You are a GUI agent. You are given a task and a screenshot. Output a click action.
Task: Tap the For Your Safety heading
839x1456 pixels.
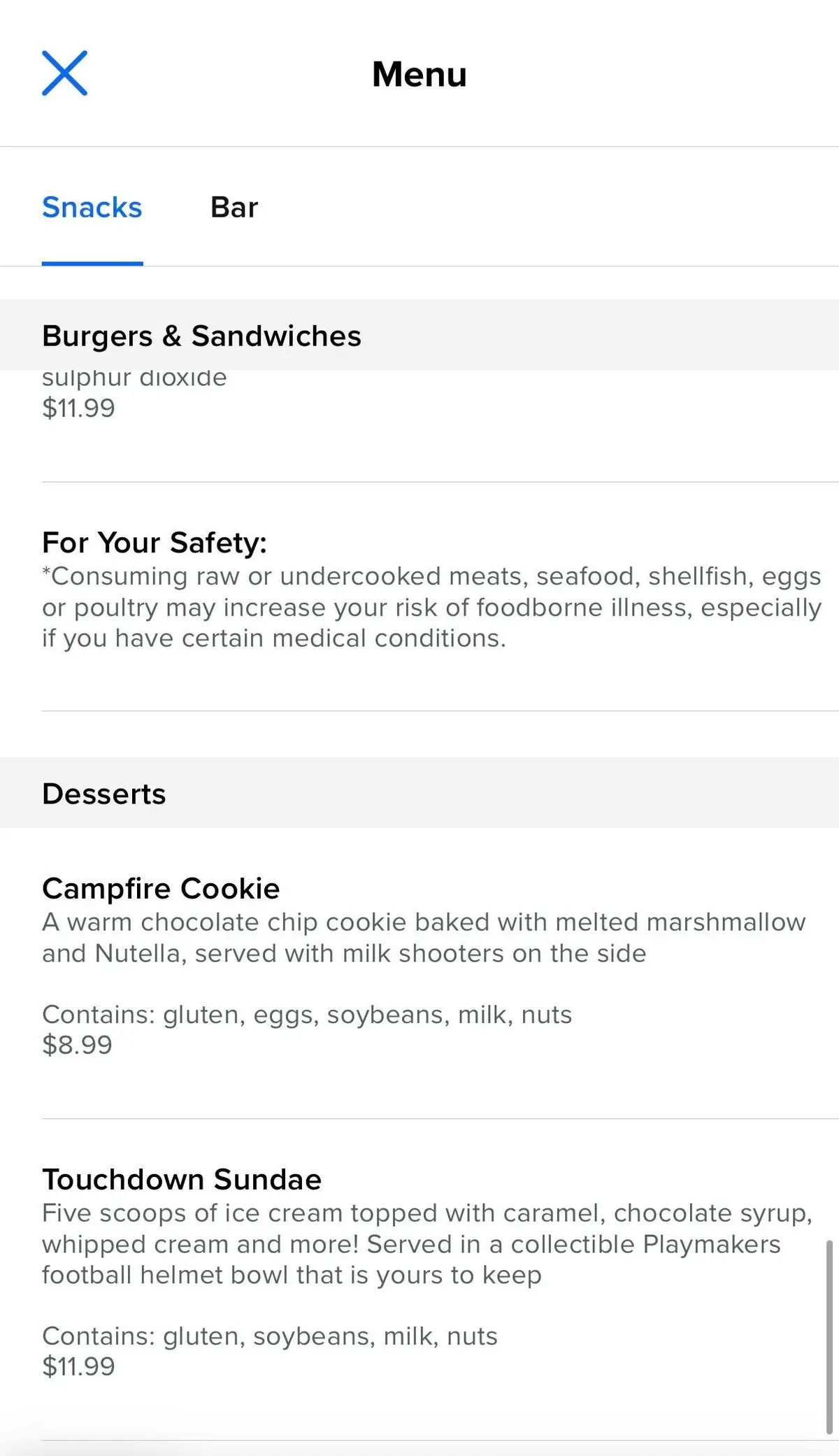[157, 542]
